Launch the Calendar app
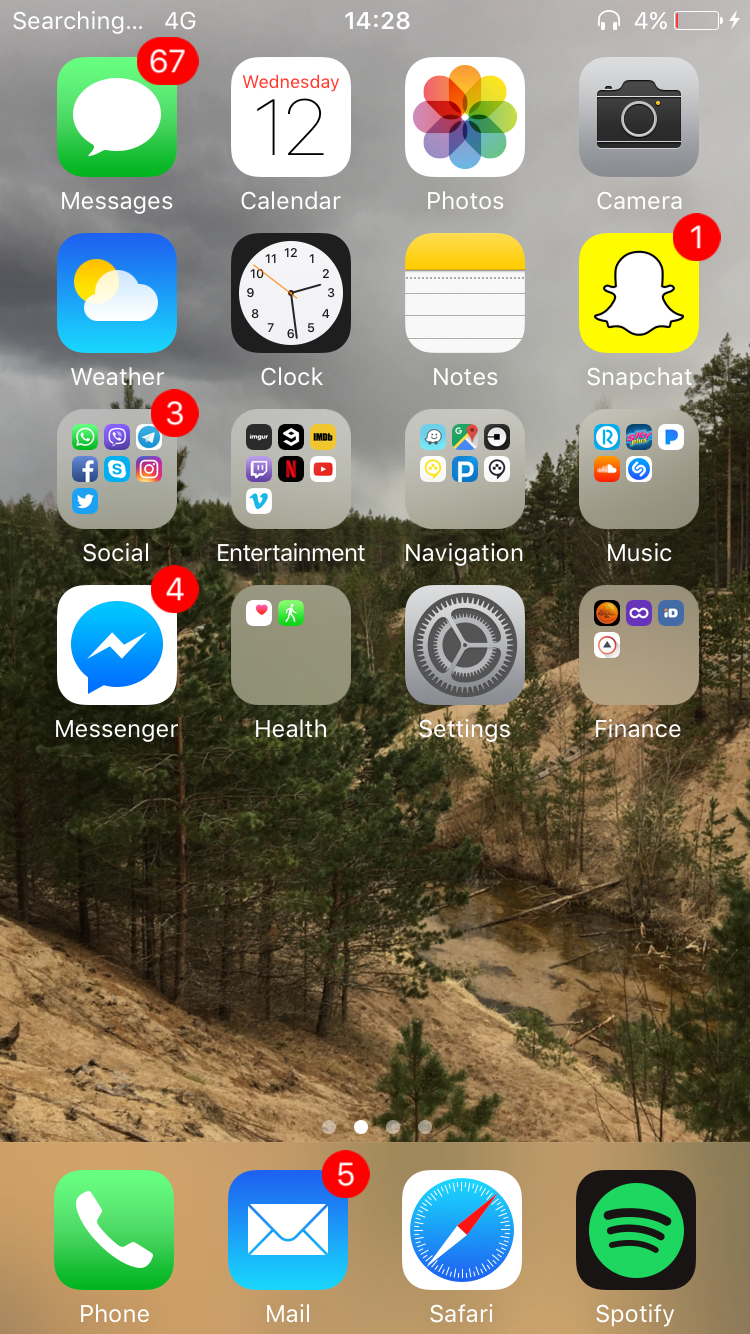 pos(291,117)
